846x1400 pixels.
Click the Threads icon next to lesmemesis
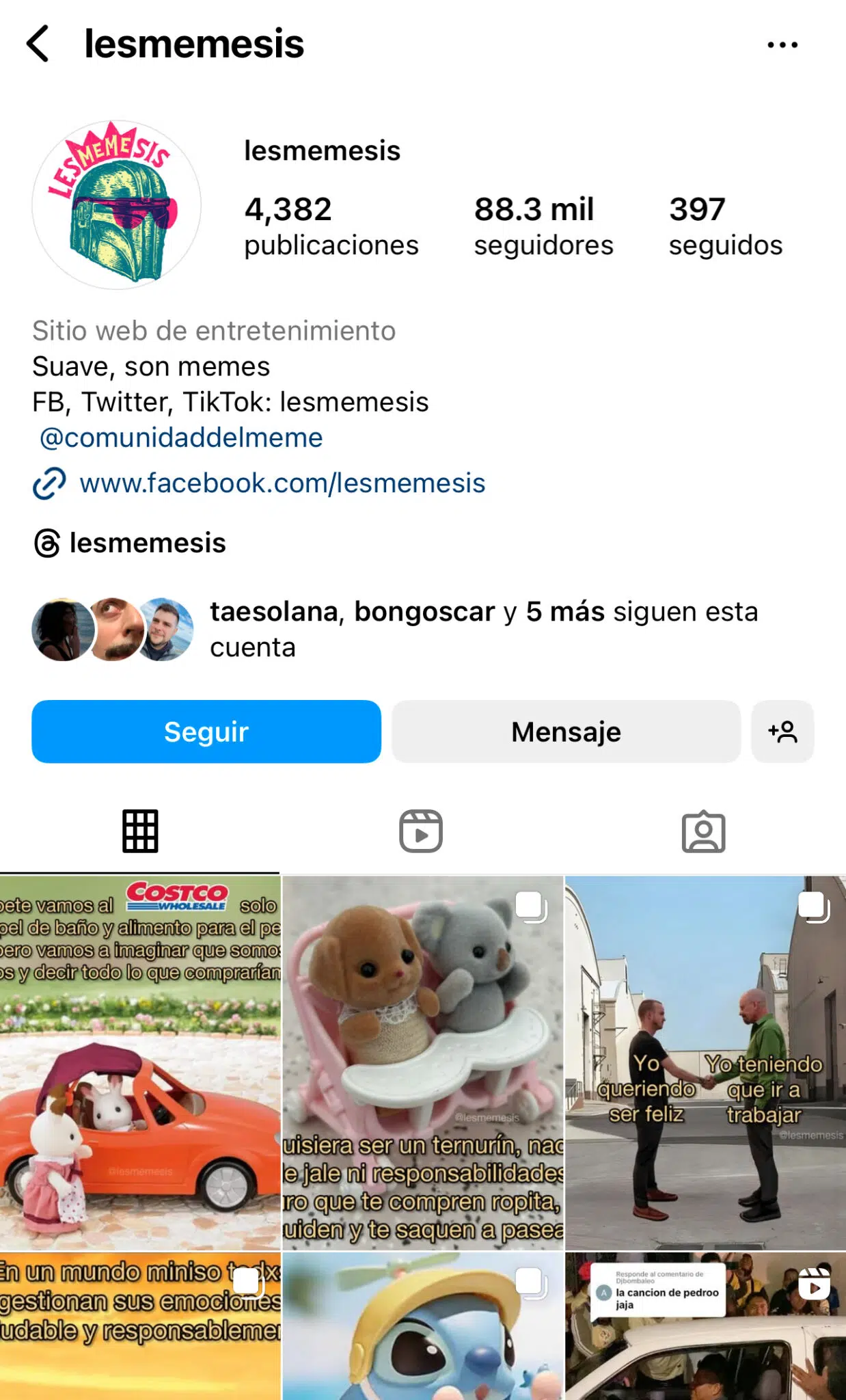(45, 543)
